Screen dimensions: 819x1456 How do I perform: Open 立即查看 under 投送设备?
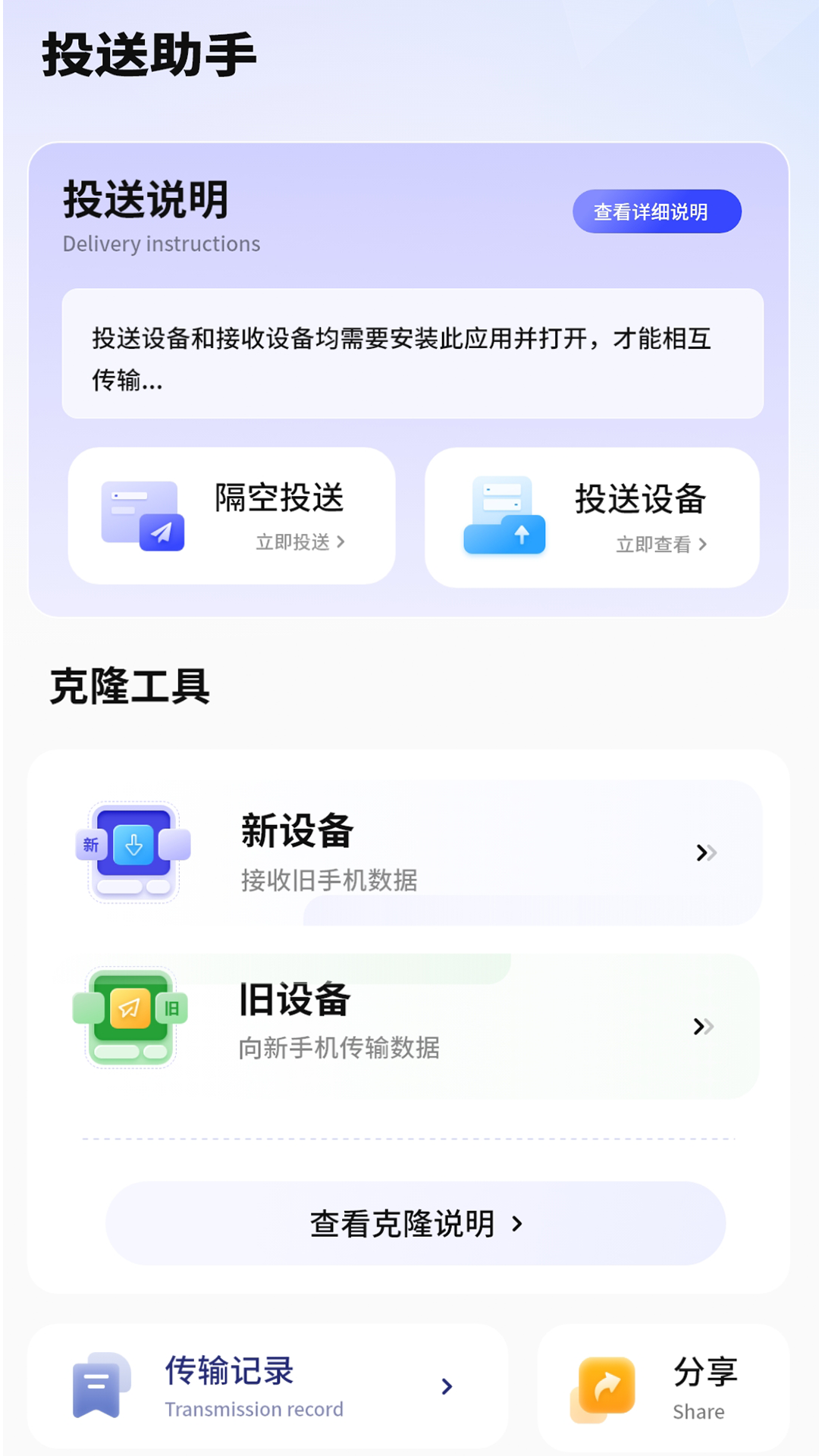click(x=661, y=544)
